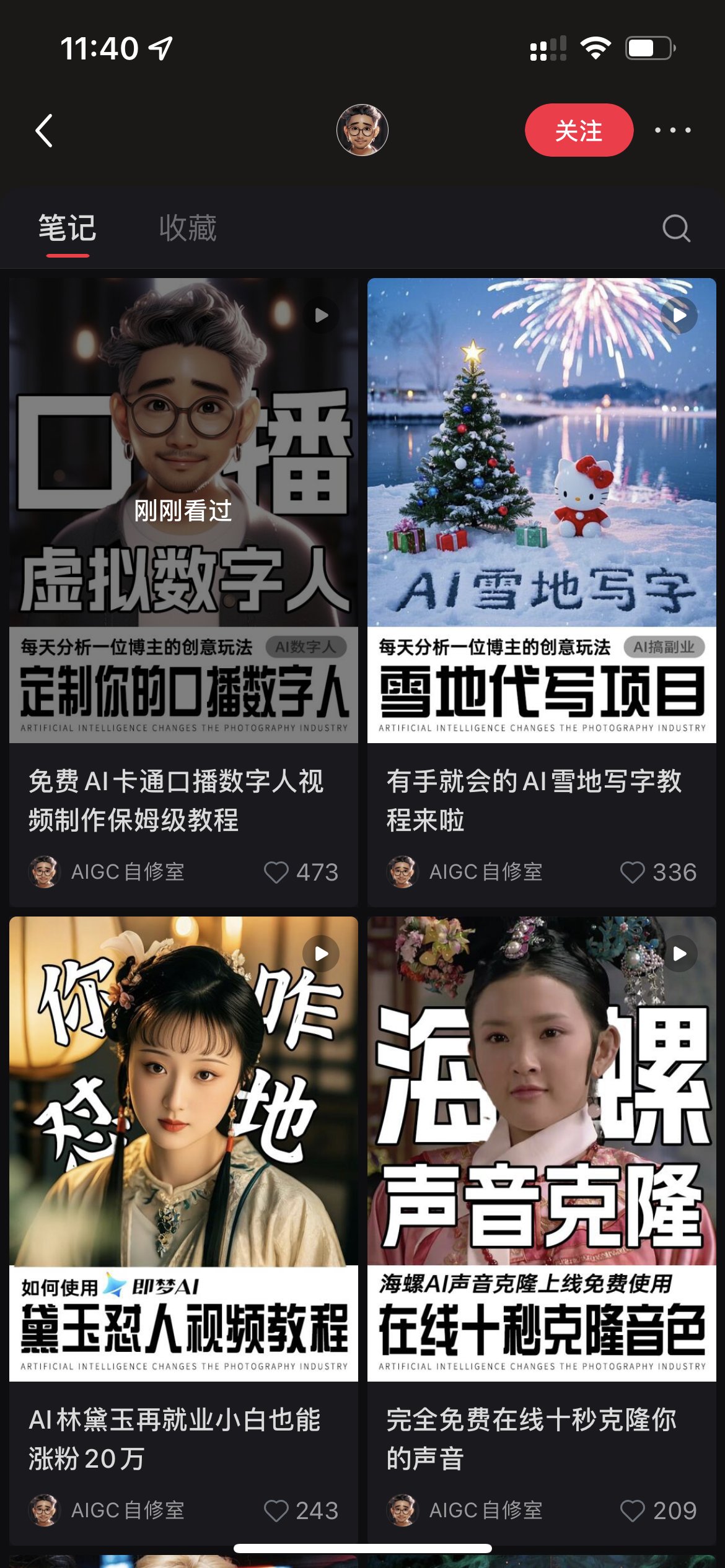Open the three-dot overflow menu

[x=673, y=131]
